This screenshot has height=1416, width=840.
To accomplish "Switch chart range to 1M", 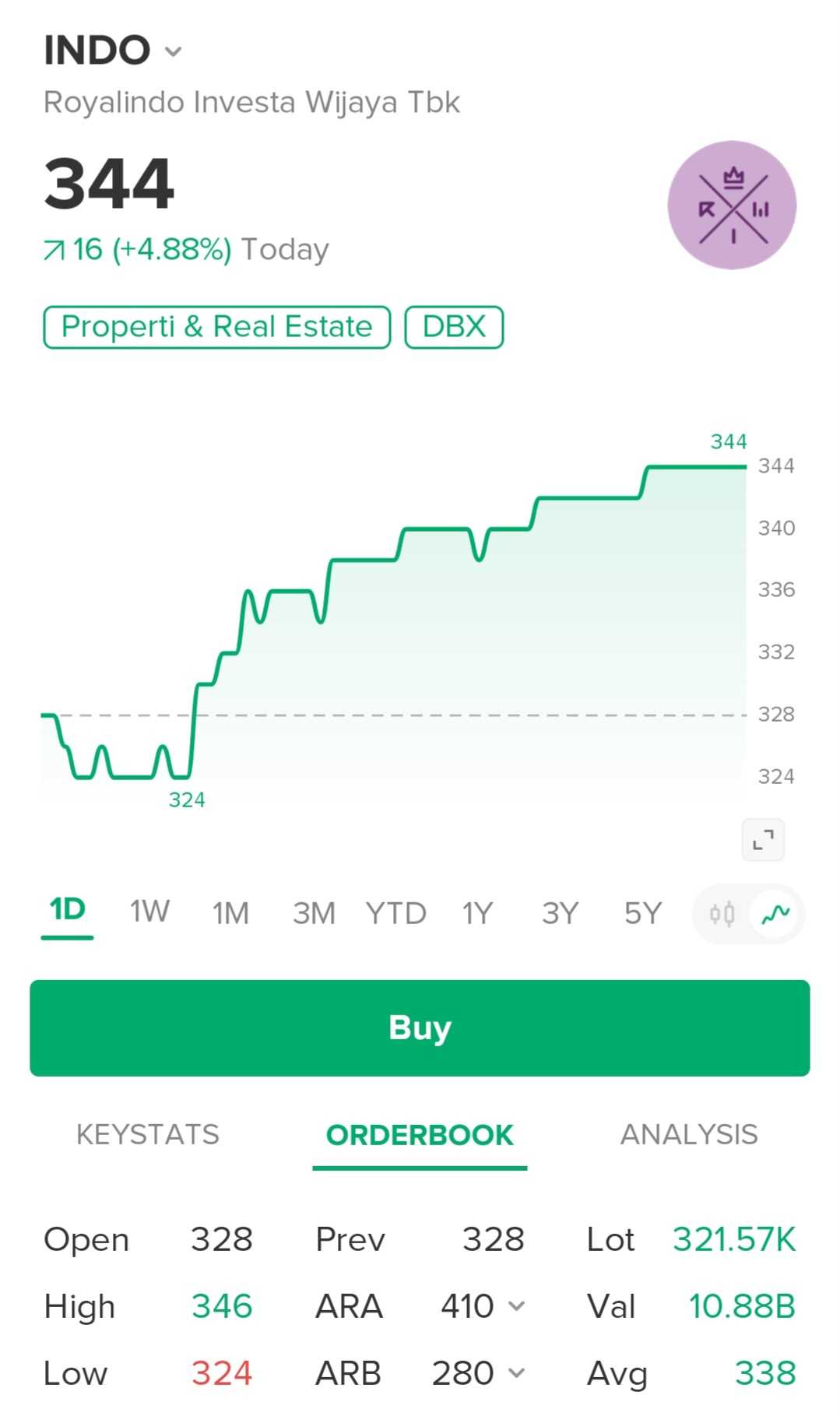I will [230, 913].
